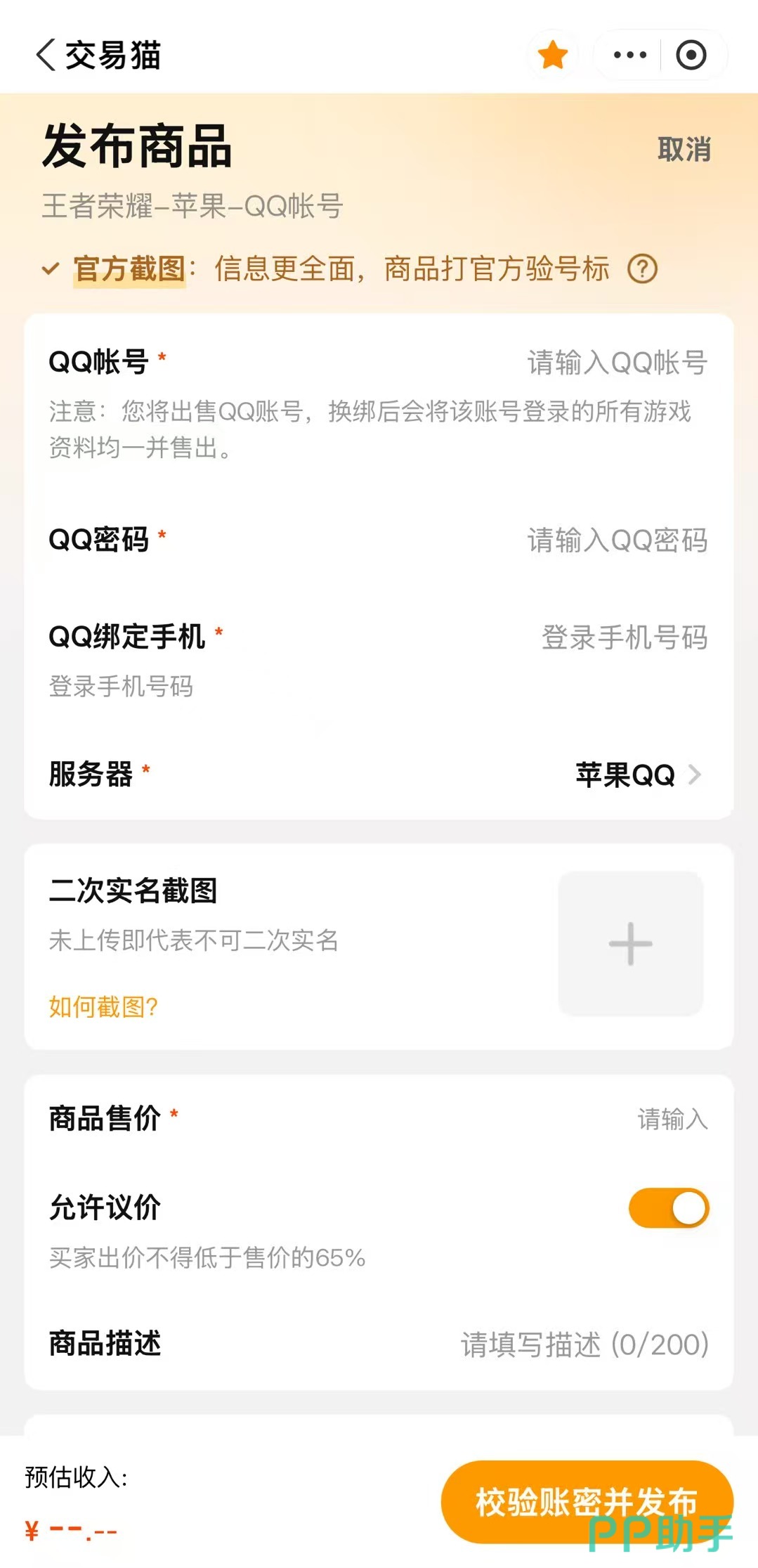Image resolution: width=758 pixels, height=1568 pixels.
Task: Open the 服务器 selector showing 苹果QQ
Action: point(379,775)
